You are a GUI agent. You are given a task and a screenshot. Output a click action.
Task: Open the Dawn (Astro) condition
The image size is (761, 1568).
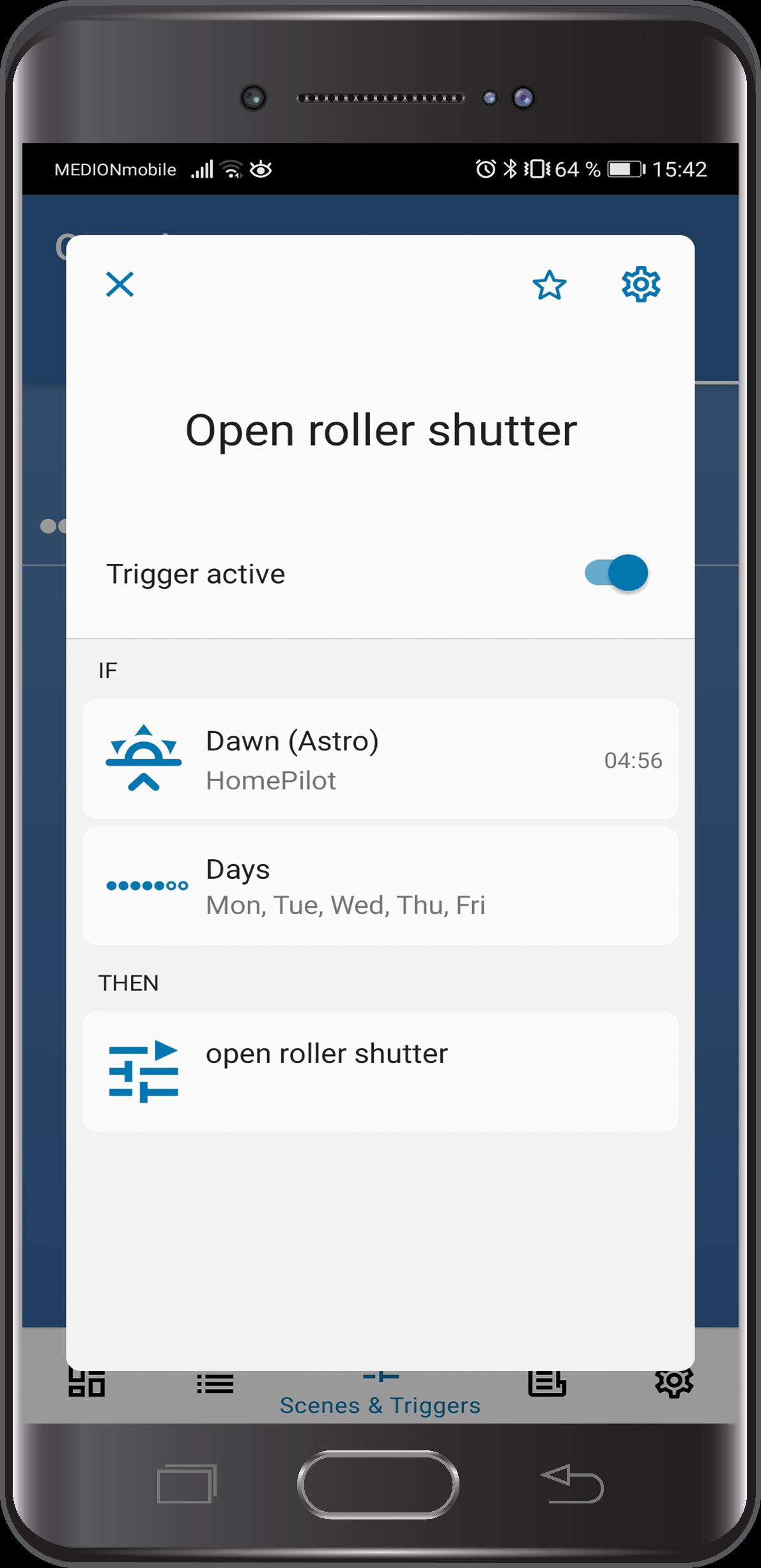tap(380, 759)
